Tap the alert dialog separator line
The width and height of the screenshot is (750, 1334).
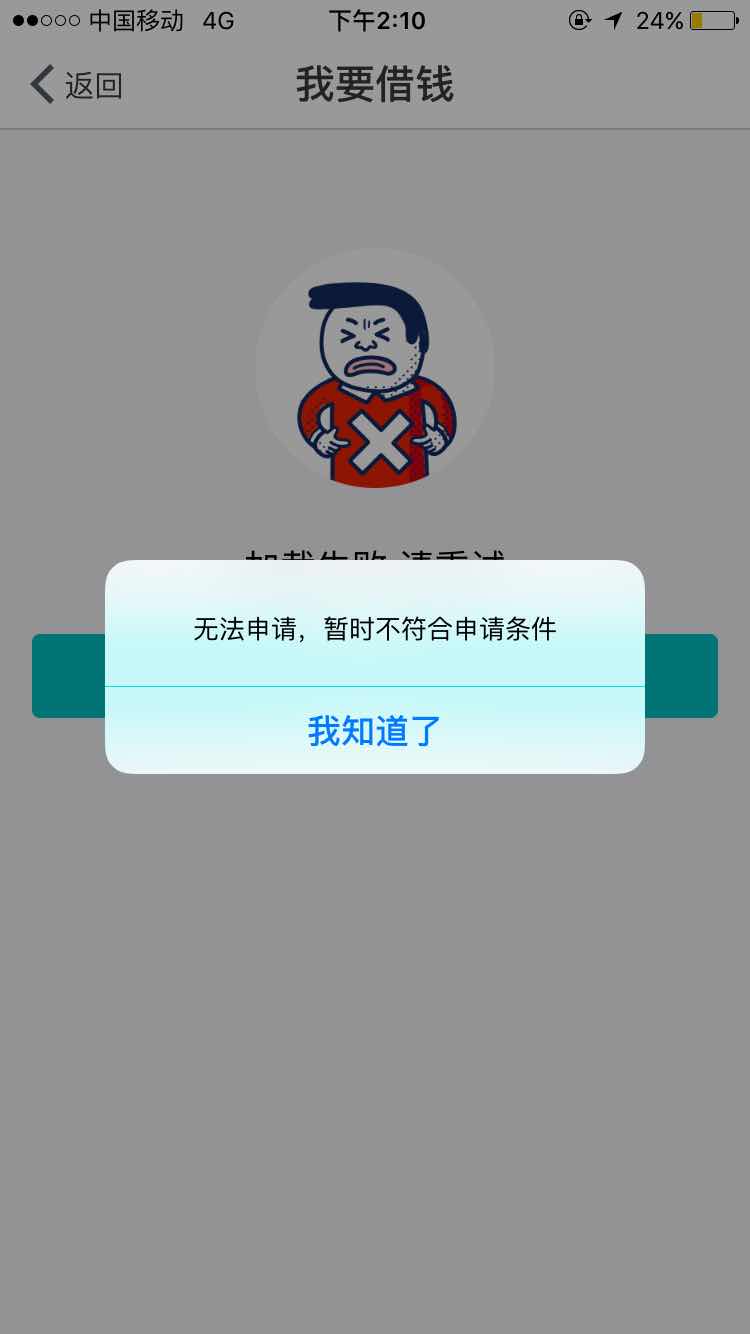pyautogui.click(x=374, y=686)
